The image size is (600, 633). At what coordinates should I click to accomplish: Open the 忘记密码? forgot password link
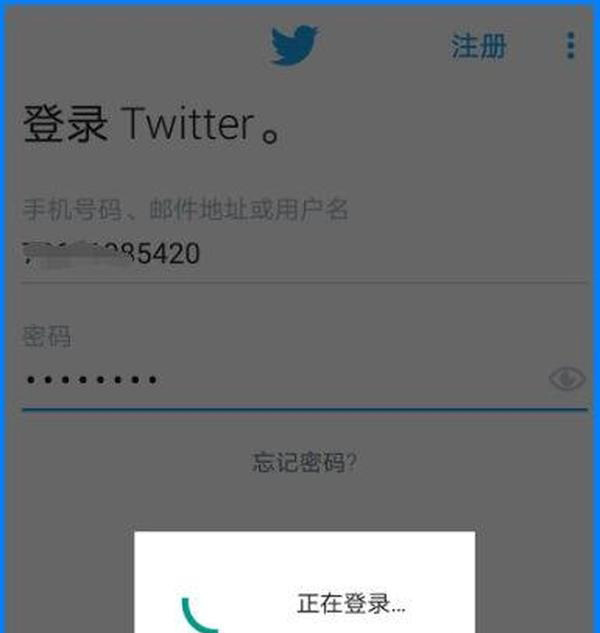(x=305, y=463)
